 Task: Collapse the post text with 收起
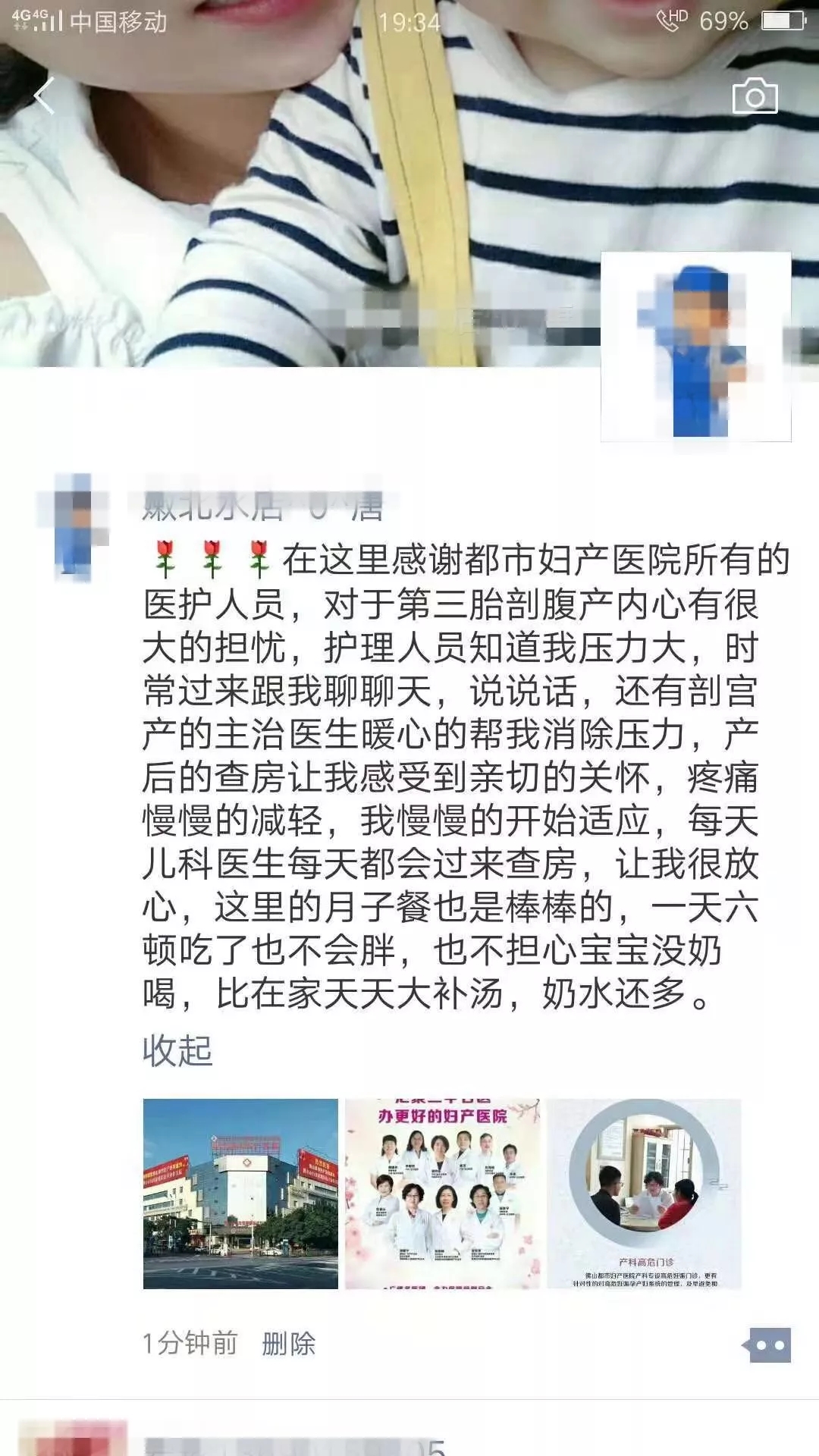coord(177,1051)
